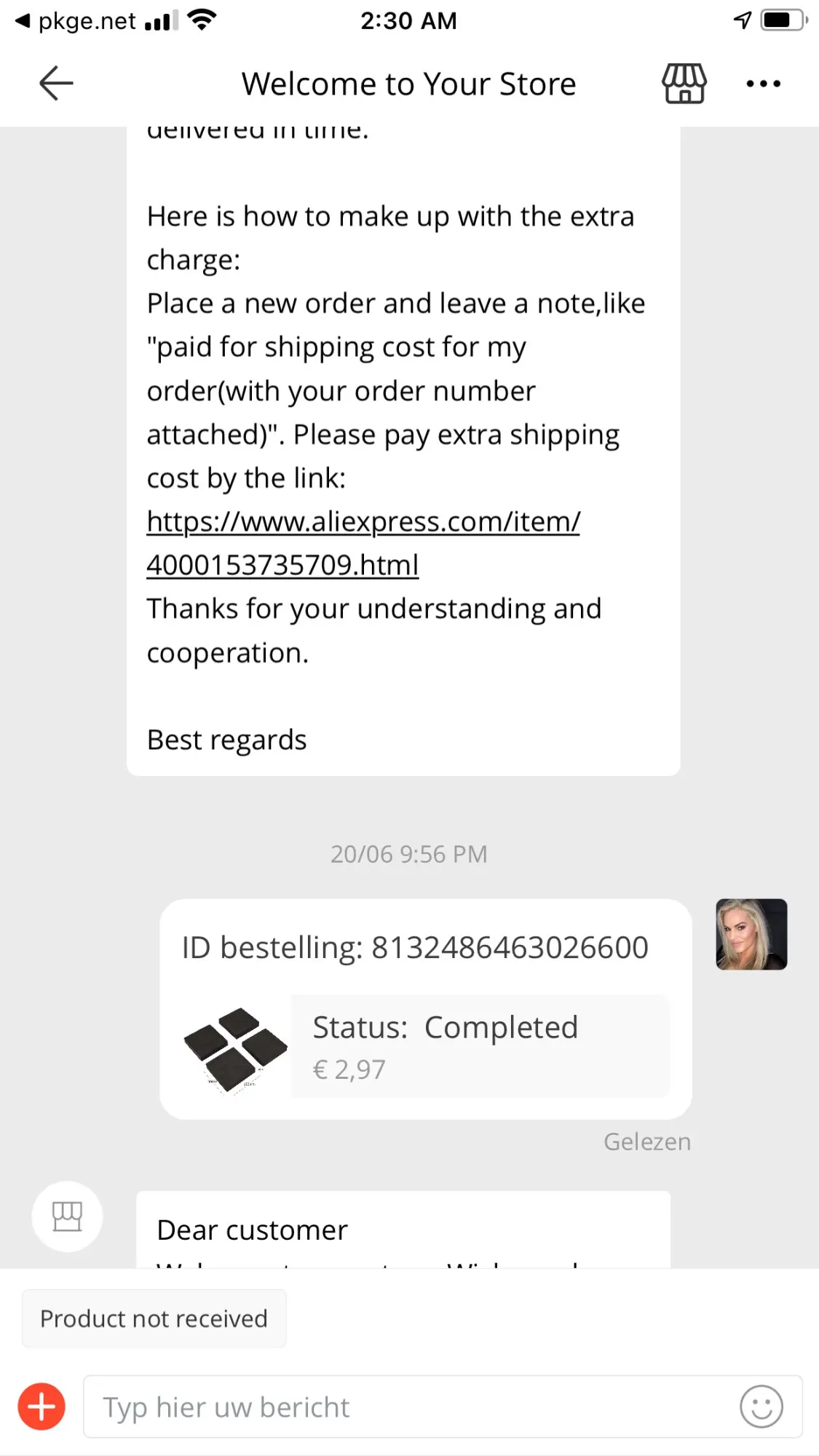This screenshot has height=1456, width=819.
Task: Open the store page icon
Action: click(x=684, y=84)
